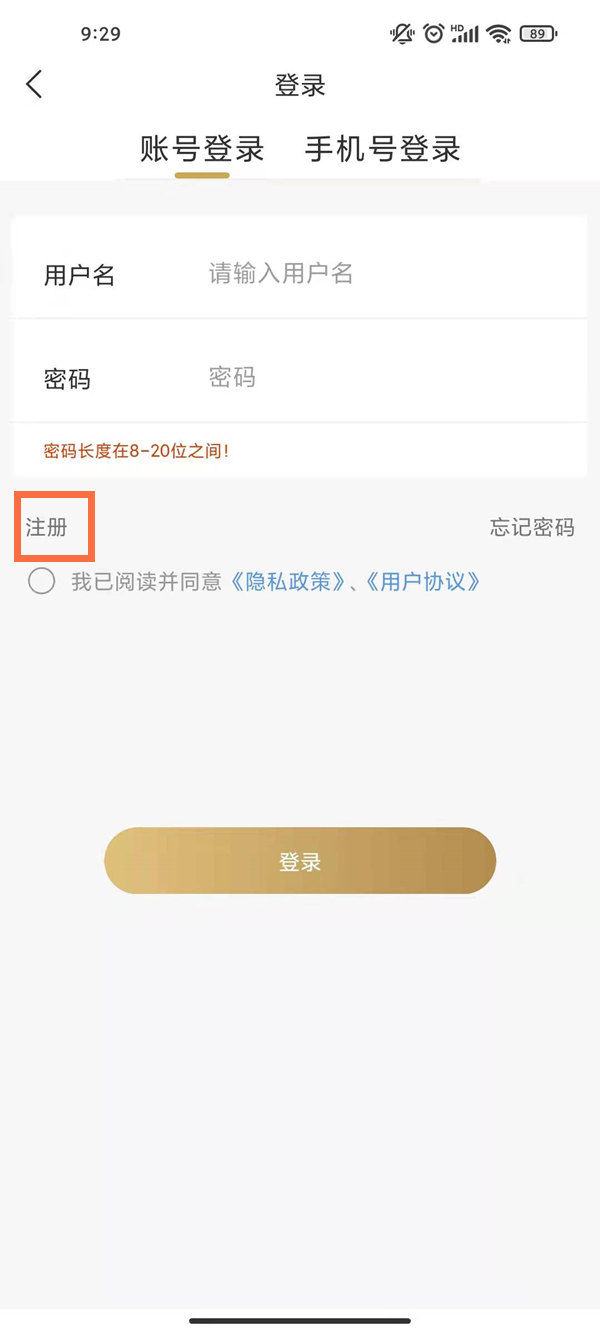Switch to 手机号登录 tab
This screenshot has height=1333, width=600.
(382, 150)
